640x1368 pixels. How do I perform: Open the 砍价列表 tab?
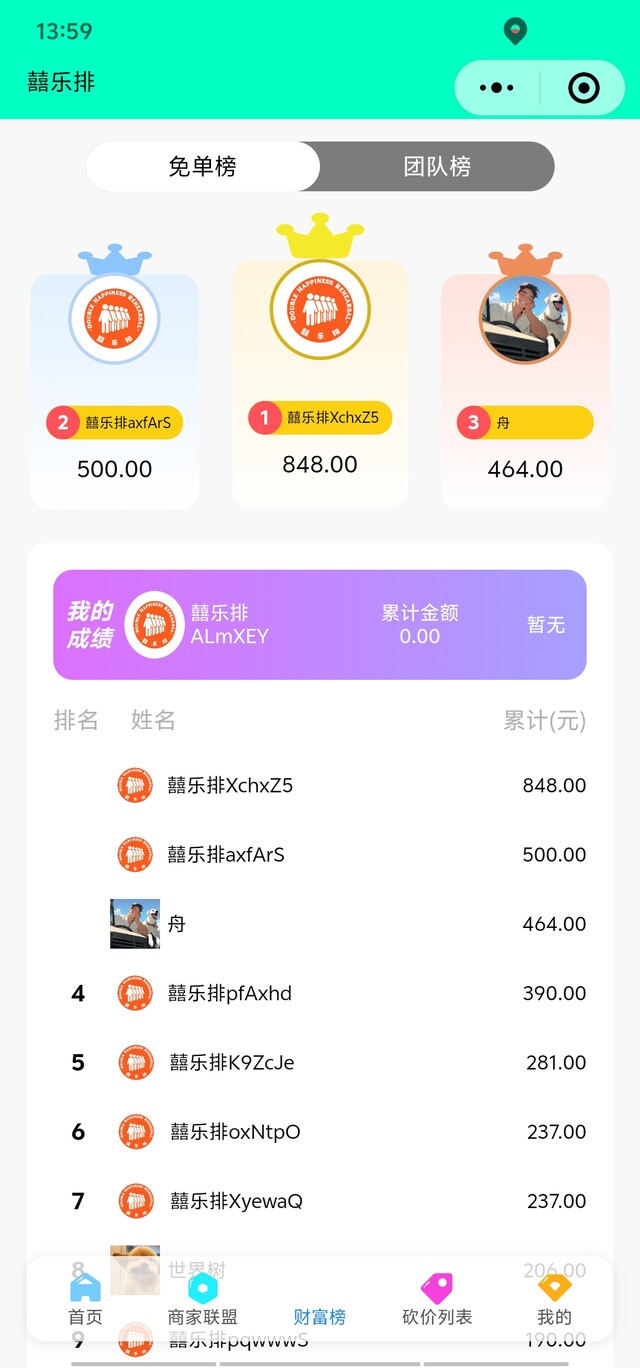pyautogui.click(x=437, y=1300)
